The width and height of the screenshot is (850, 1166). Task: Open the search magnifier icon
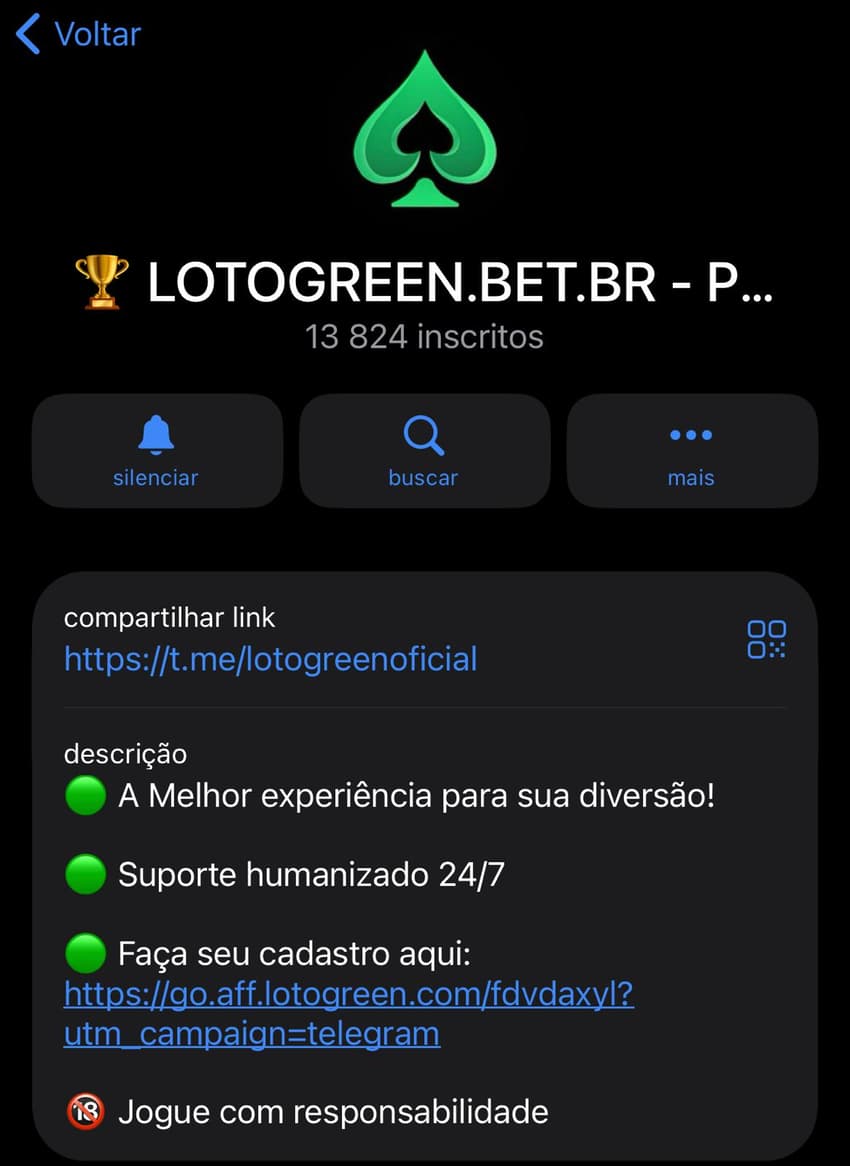(423, 435)
